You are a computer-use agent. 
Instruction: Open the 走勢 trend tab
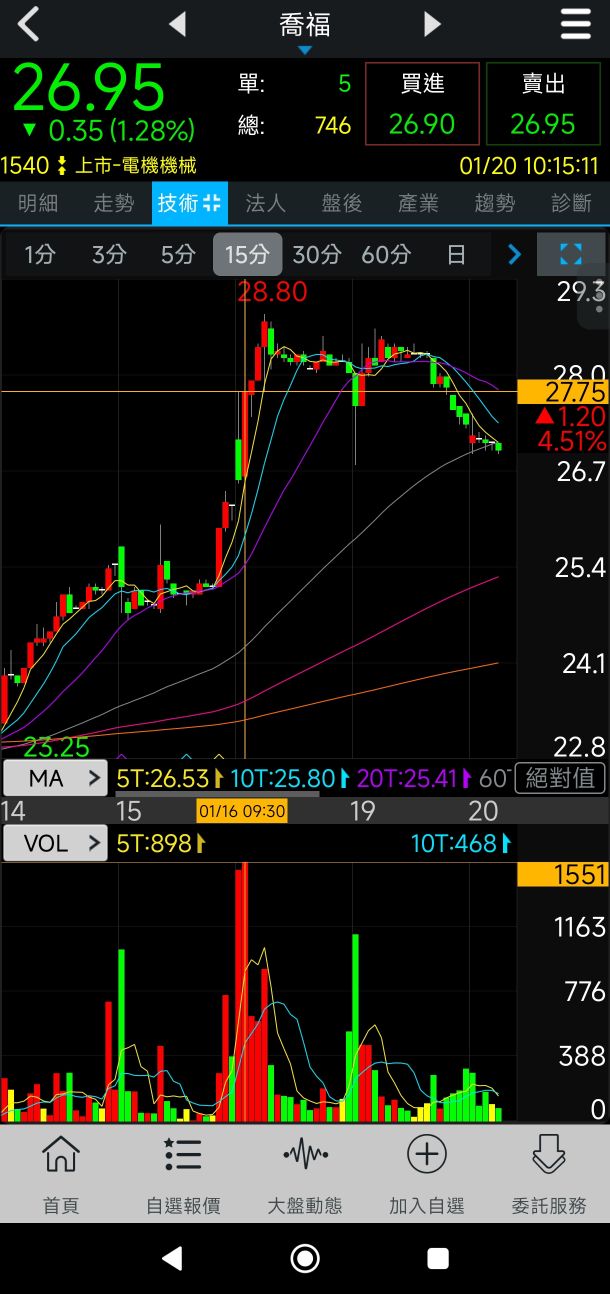pyautogui.click(x=114, y=203)
